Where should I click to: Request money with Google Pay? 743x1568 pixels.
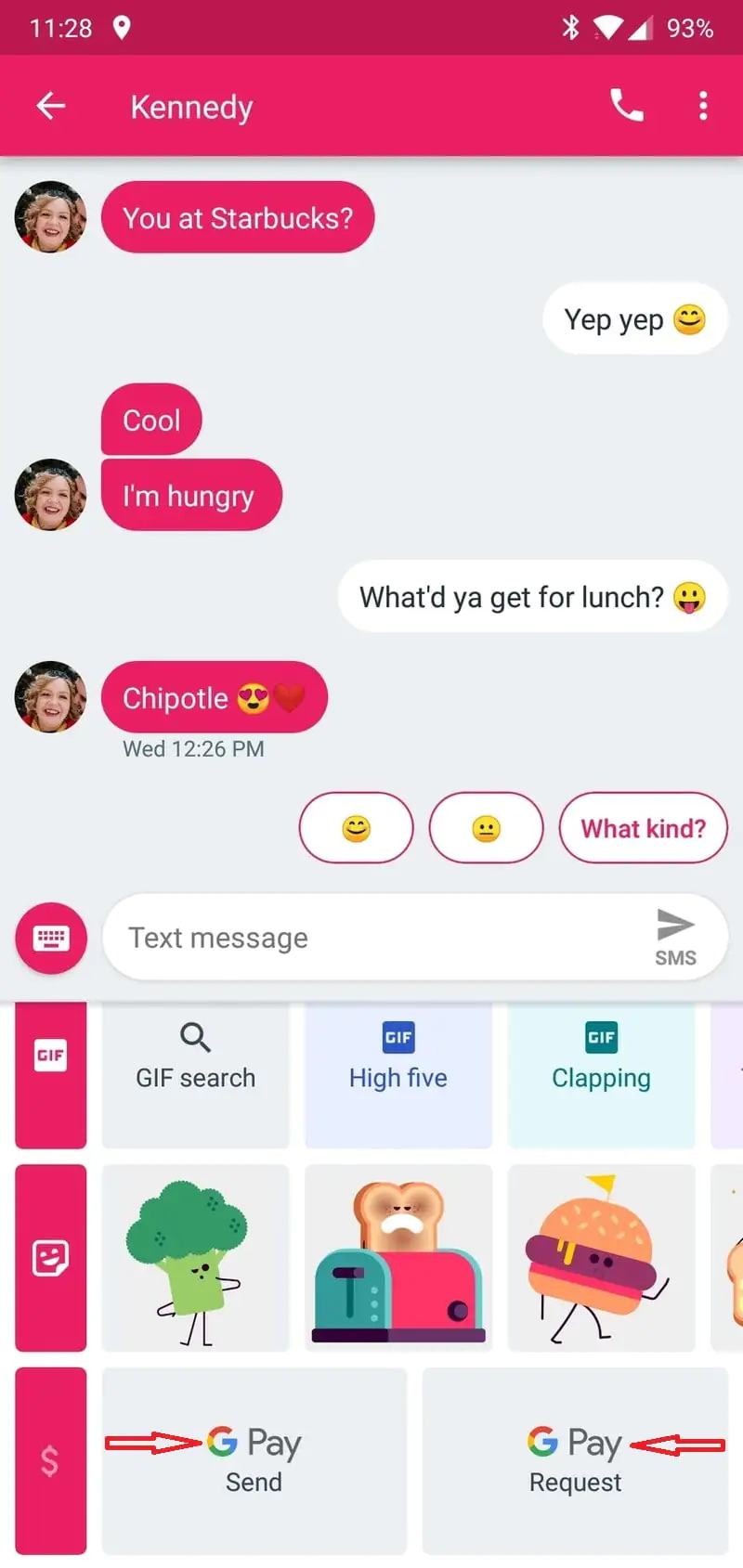click(x=575, y=1460)
